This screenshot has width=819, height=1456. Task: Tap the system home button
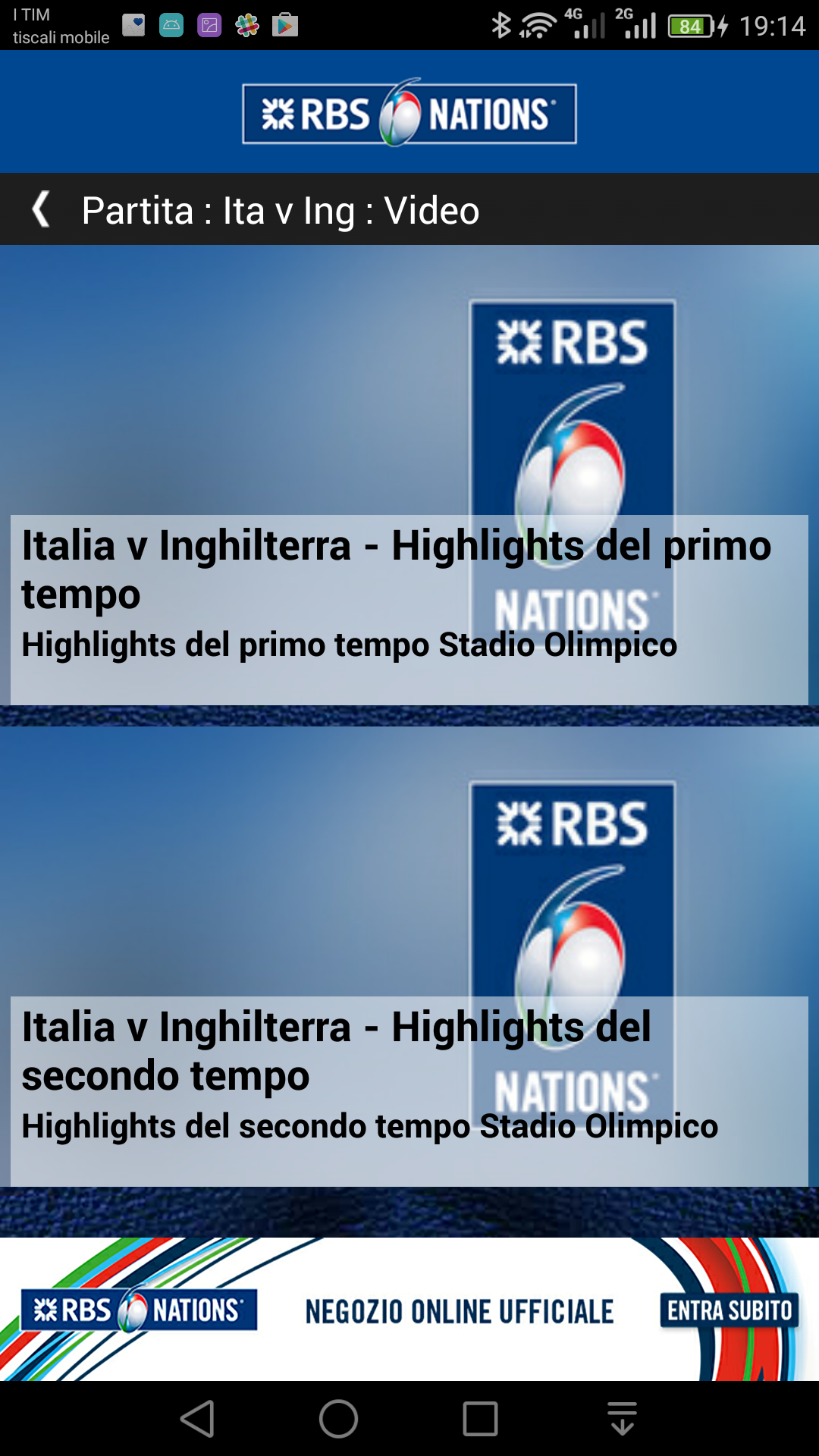pos(338,1419)
